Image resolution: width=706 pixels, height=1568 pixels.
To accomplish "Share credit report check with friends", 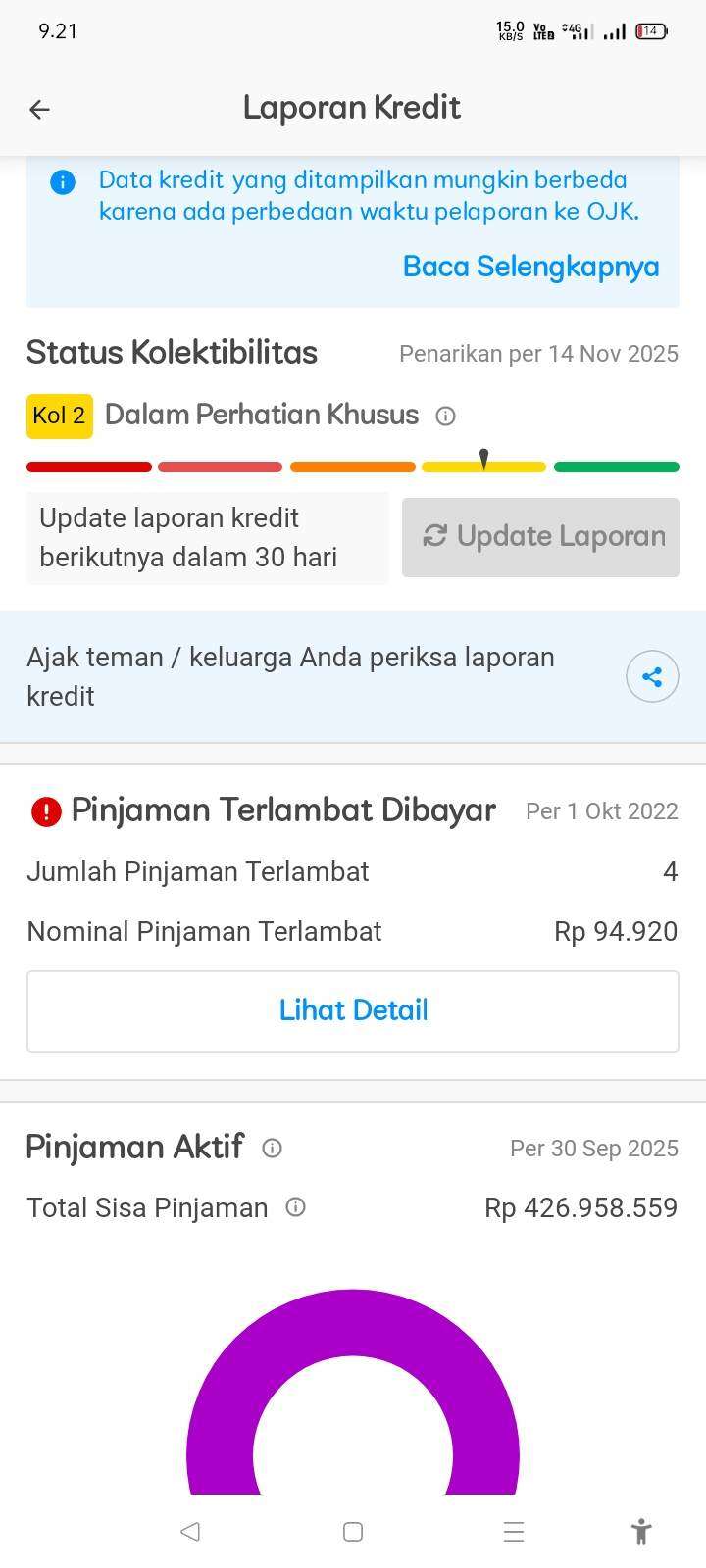I will 652,676.
